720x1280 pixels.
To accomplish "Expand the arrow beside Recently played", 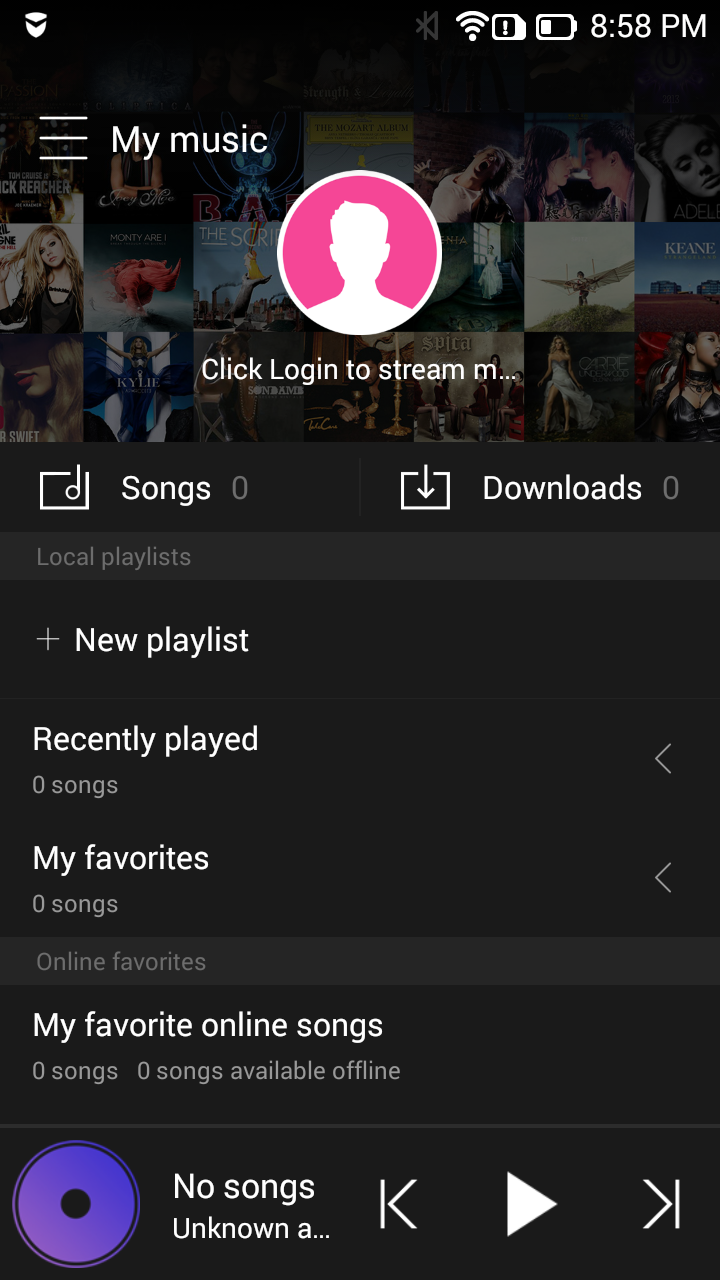I will tap(662, 759).
